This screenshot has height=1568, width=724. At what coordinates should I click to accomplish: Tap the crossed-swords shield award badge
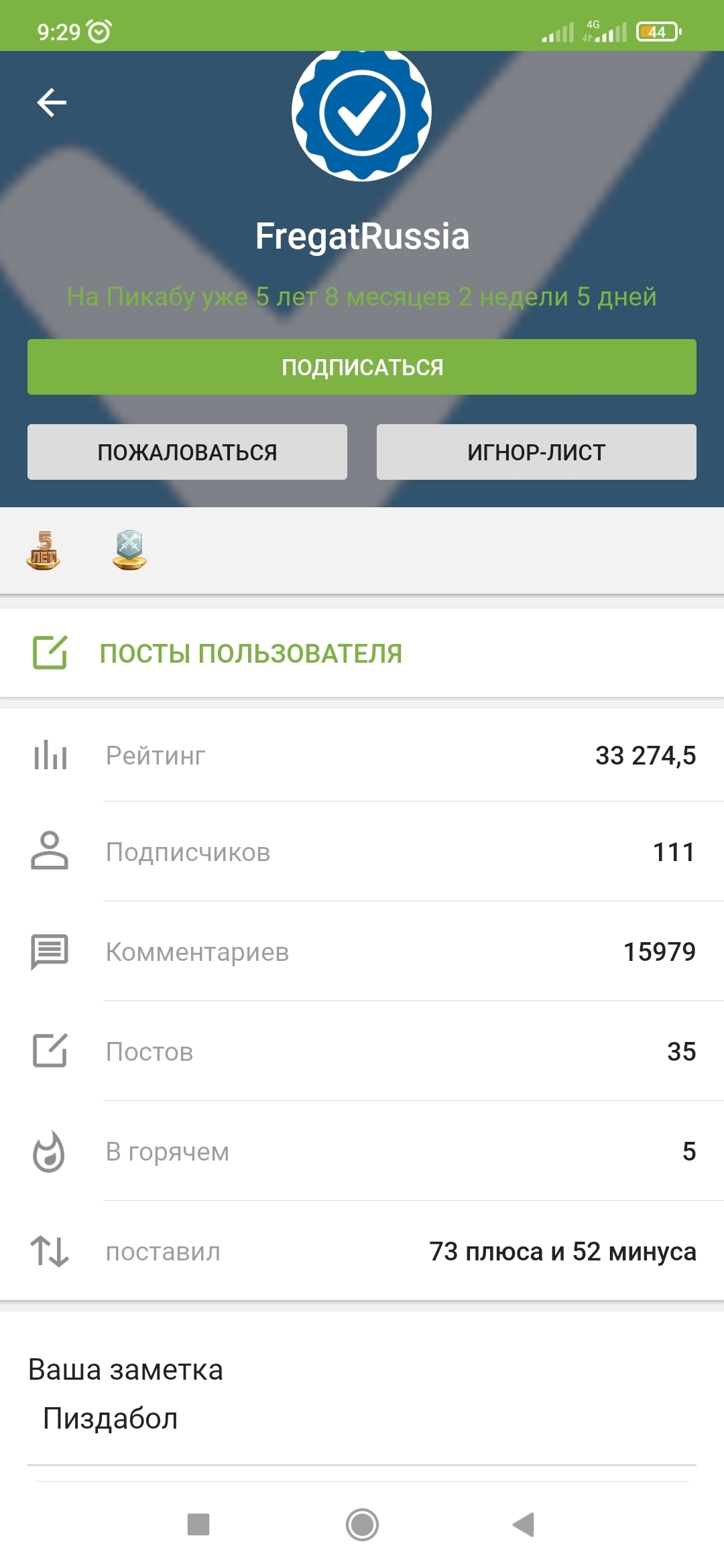129,551
